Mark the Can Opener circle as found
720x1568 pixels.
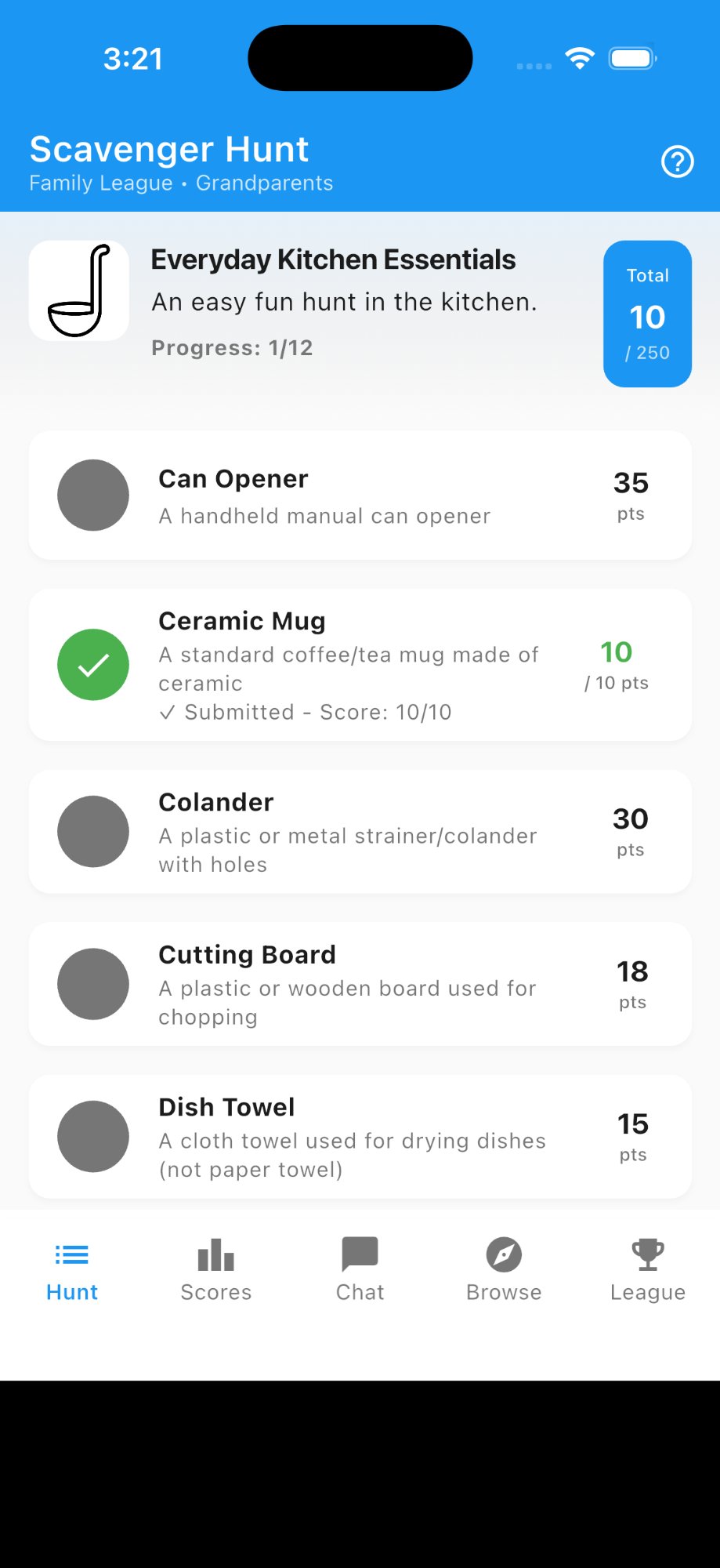[x=92, y=495]
